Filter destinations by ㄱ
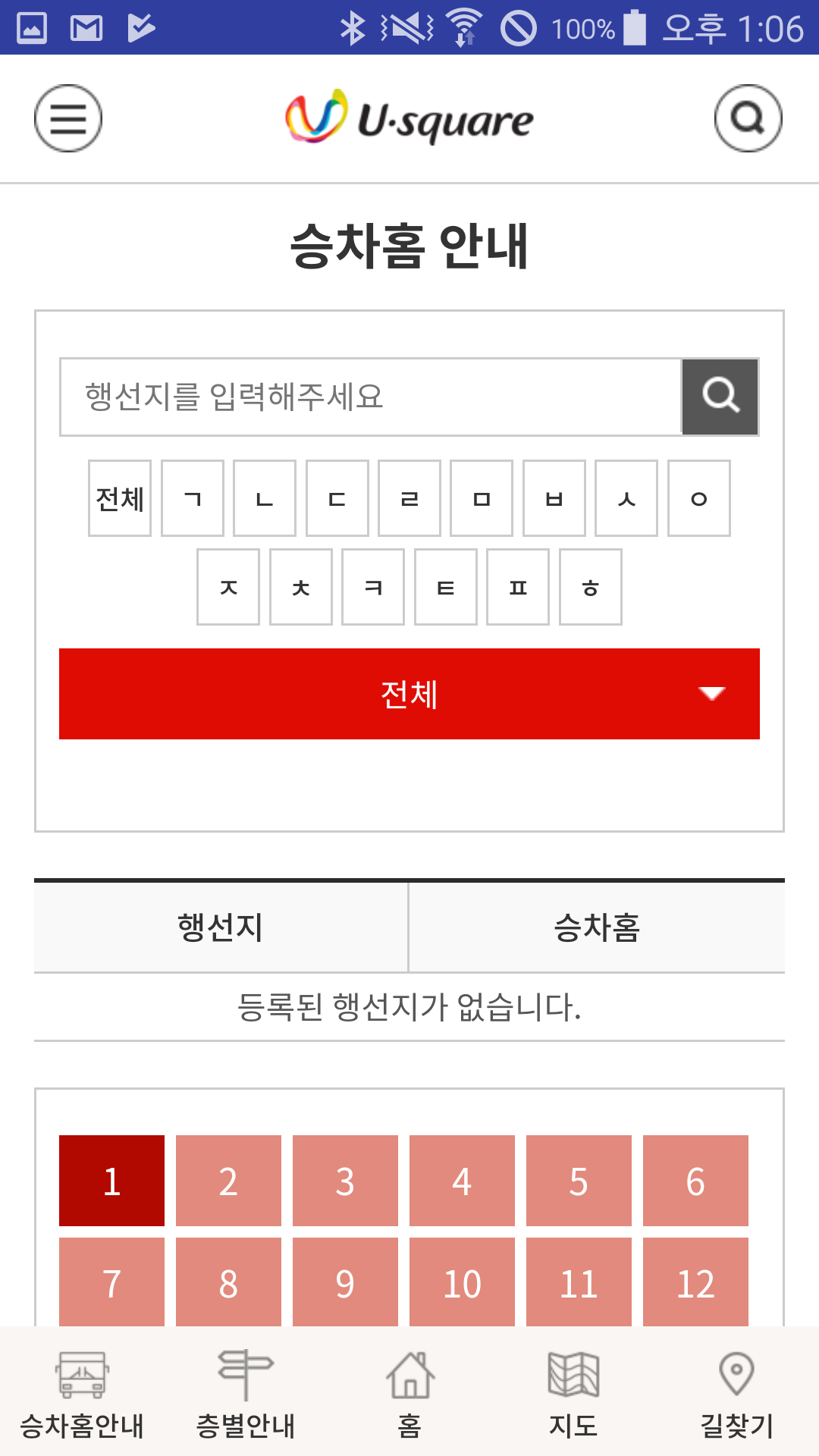 click(193, 498)
